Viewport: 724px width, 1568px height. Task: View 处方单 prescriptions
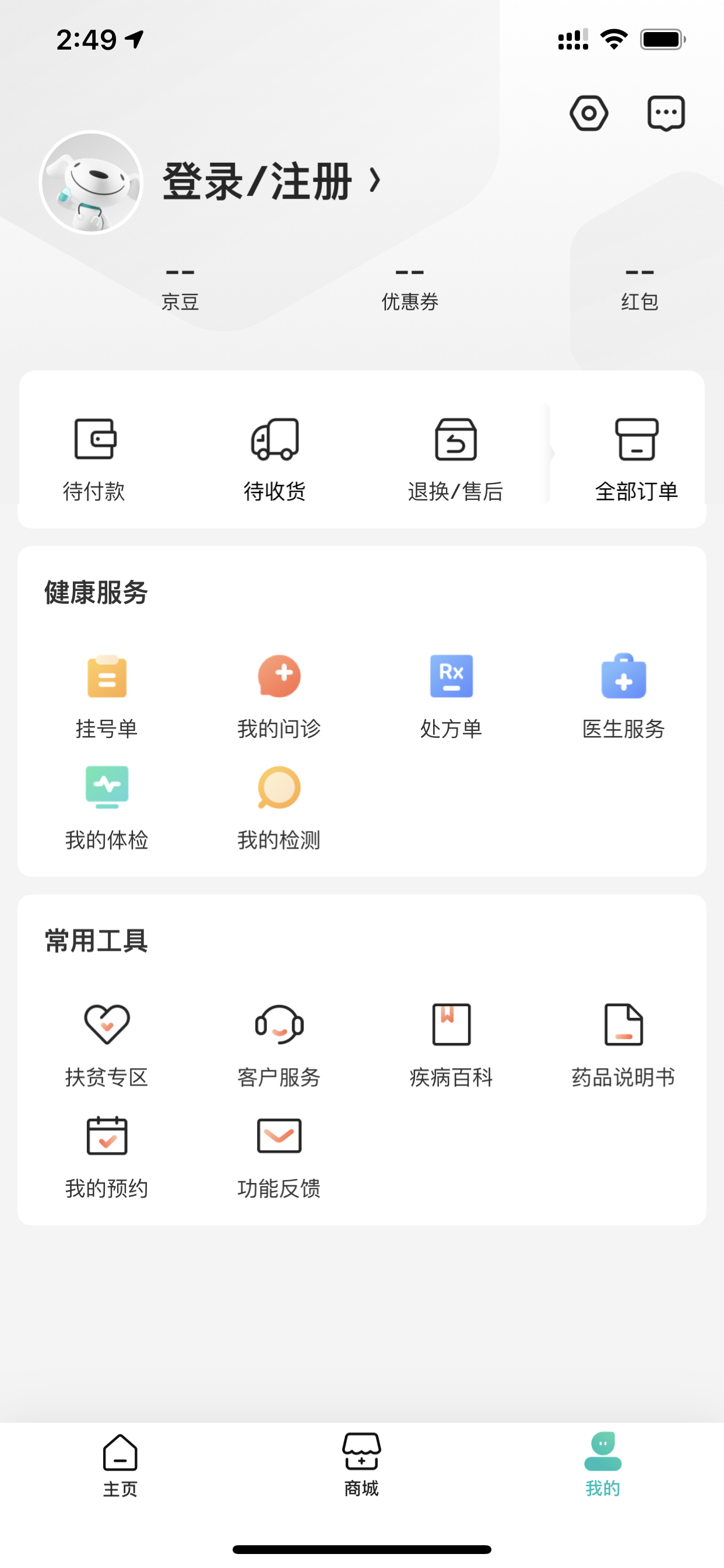[451, 695]
